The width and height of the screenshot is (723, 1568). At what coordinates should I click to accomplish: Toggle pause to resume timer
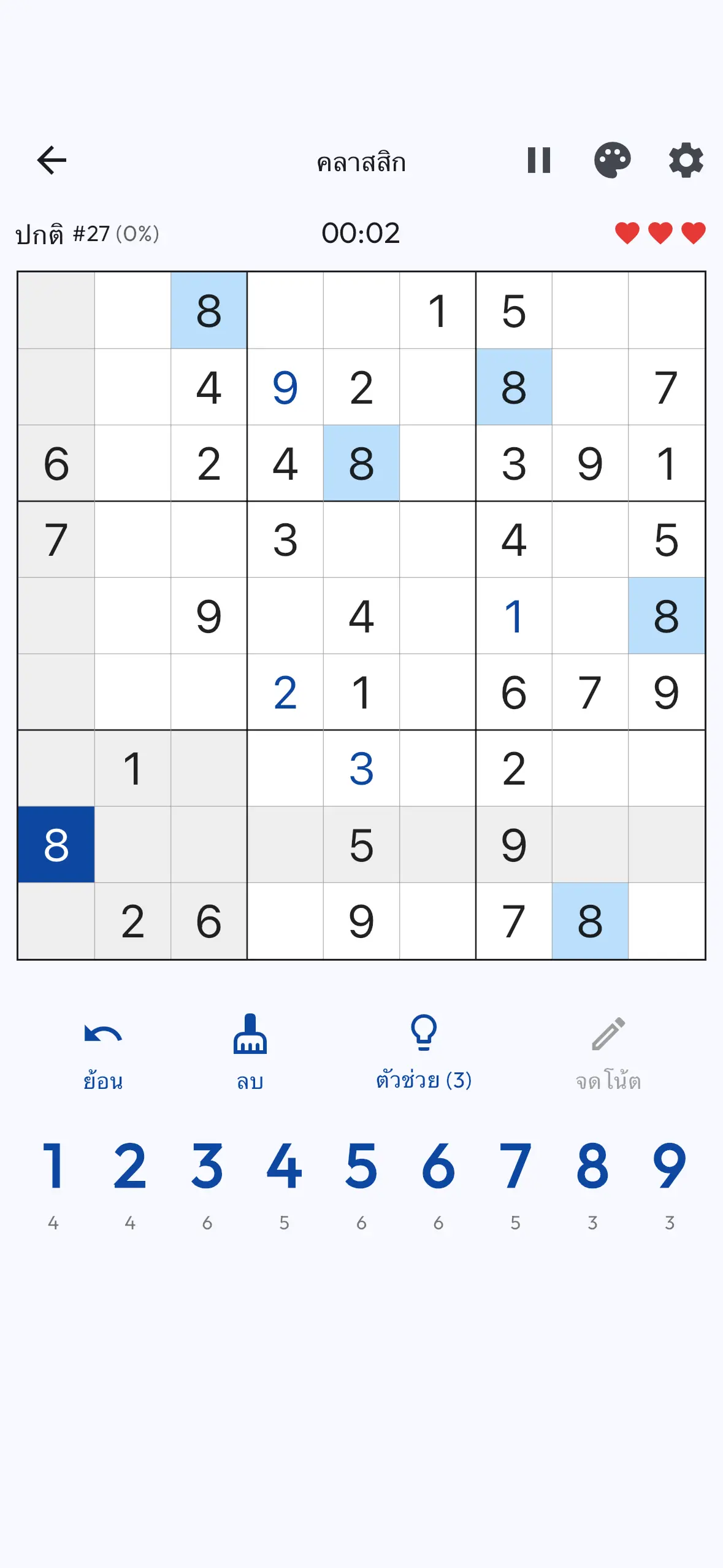tap(539, 161)
